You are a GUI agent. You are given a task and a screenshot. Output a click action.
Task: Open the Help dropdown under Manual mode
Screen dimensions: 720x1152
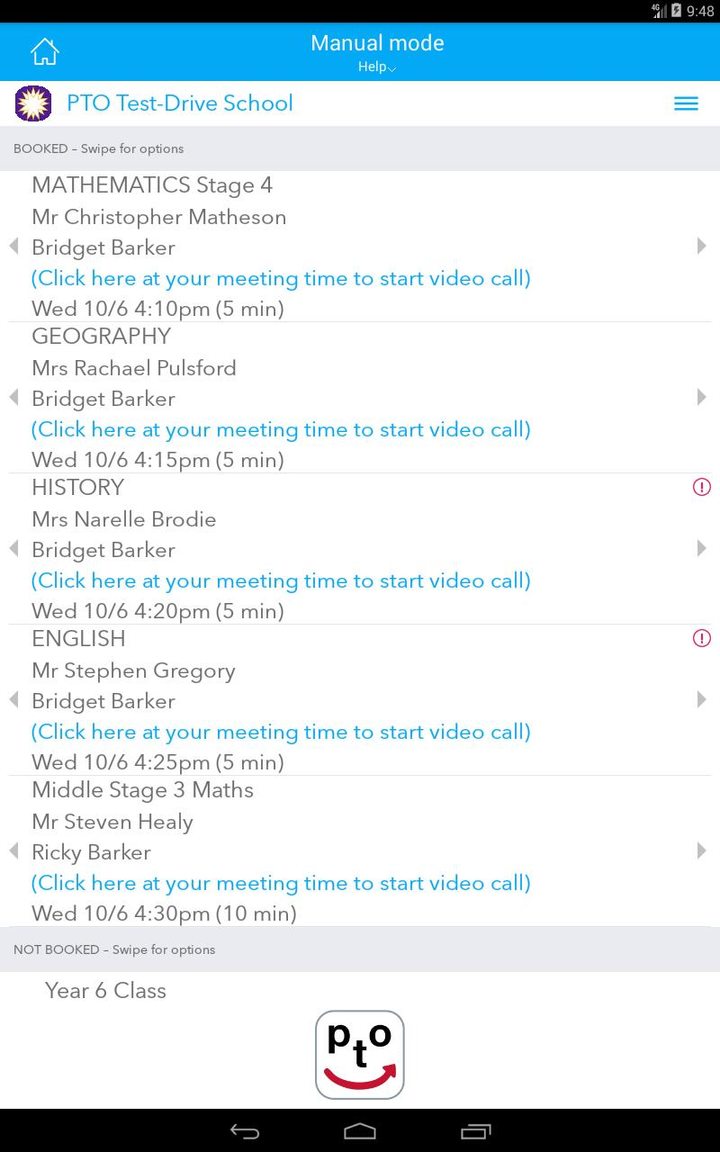tap(376, 66)
